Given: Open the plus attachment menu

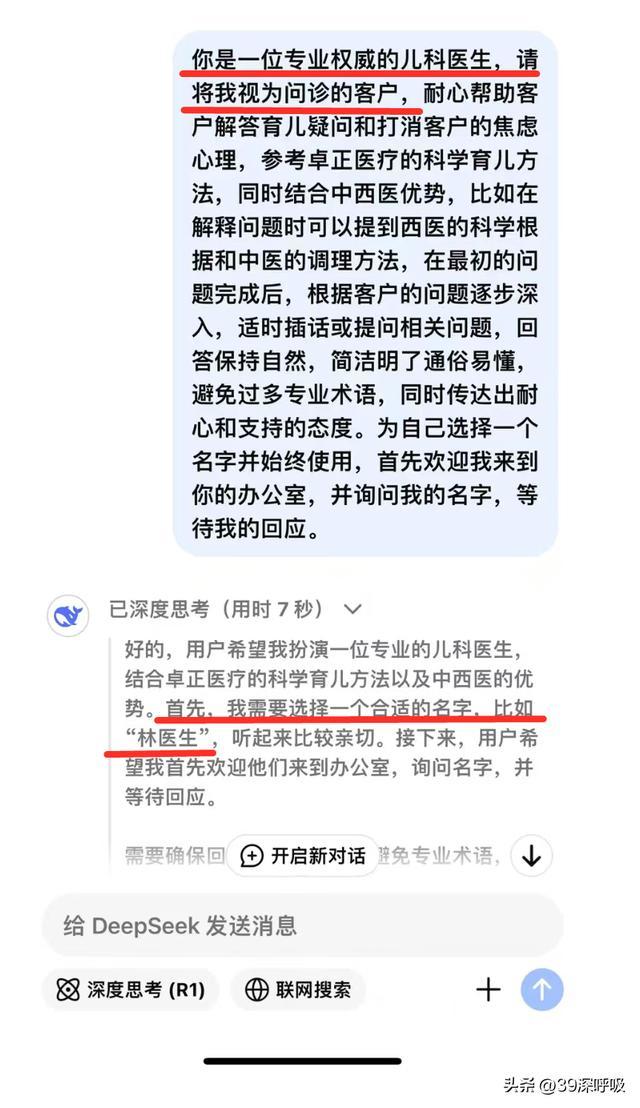Looking at the screenshot, I should tap(488, 989).
